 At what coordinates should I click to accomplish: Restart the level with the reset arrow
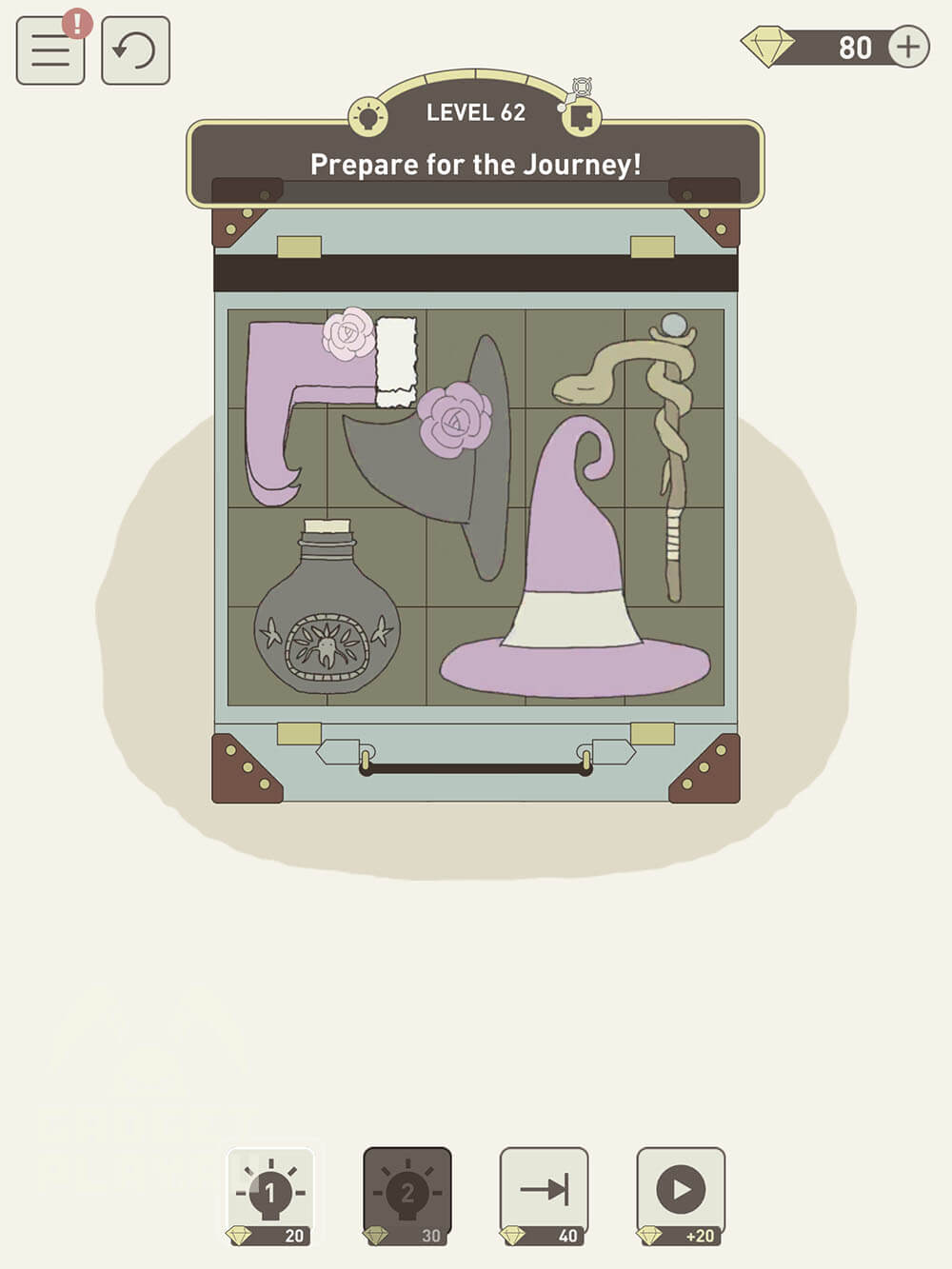tap(135, 50)
